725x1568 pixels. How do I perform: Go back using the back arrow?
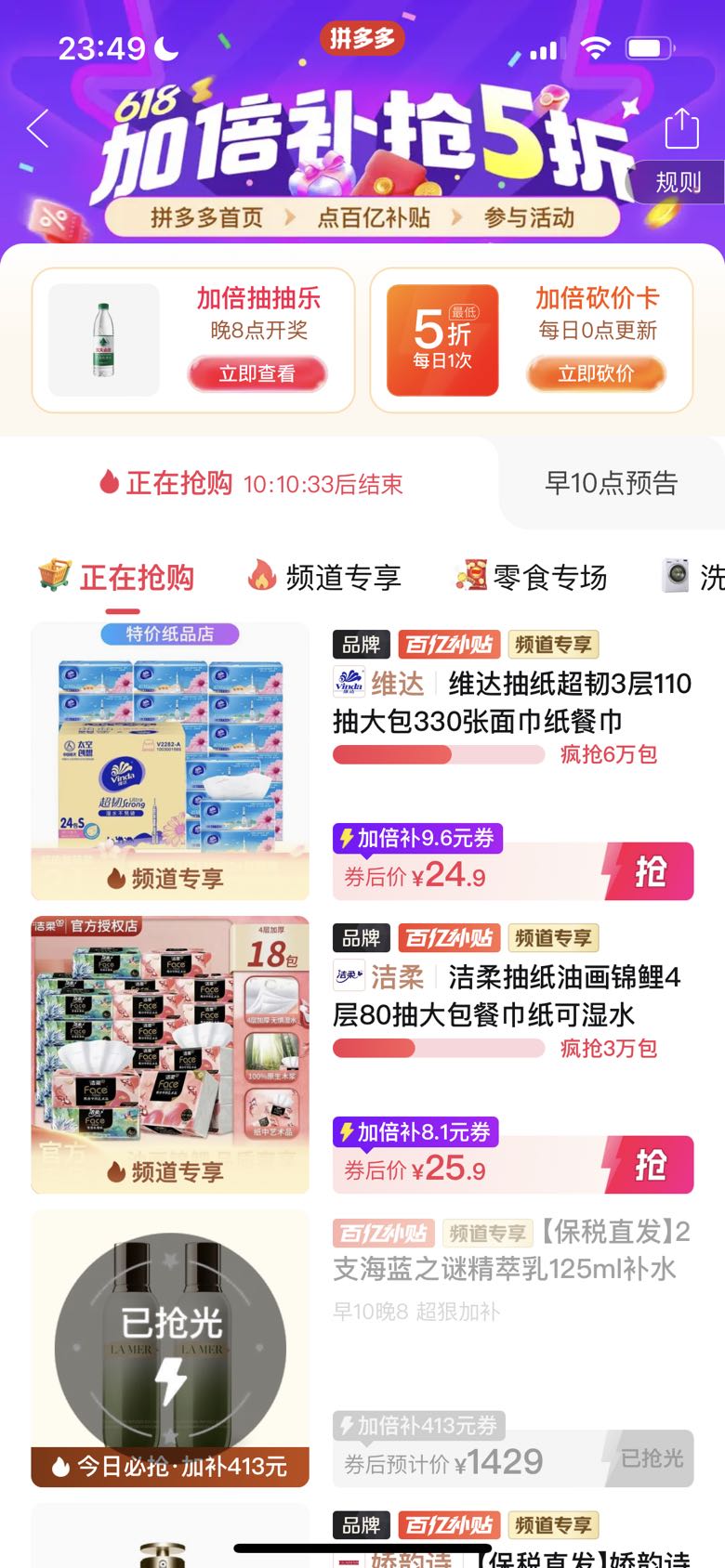tap(37, 128)
